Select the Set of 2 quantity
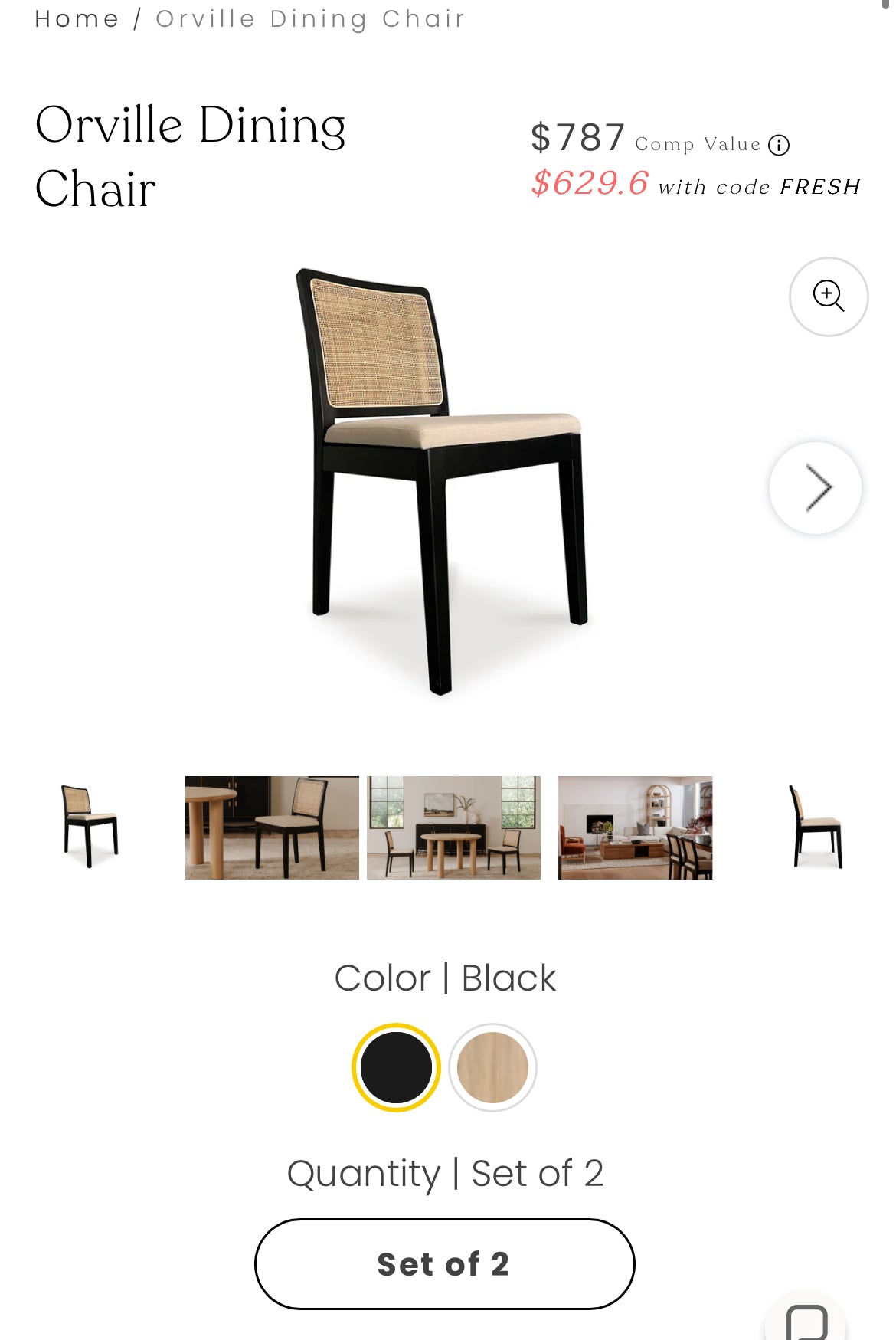The height and width of the screenshot is (1340, 896). point(444,1263)
